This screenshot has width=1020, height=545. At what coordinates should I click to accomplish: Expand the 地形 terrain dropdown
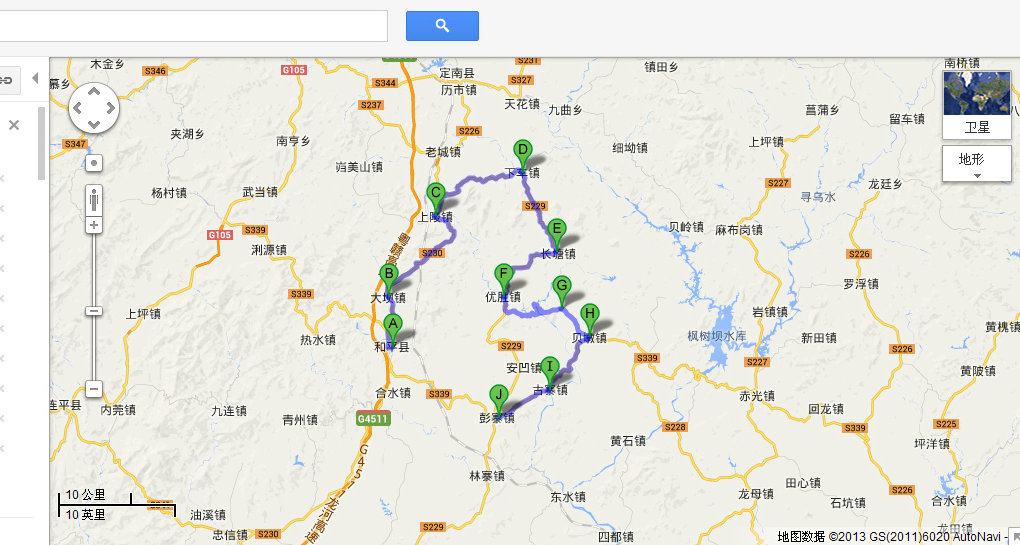point(976,163)
